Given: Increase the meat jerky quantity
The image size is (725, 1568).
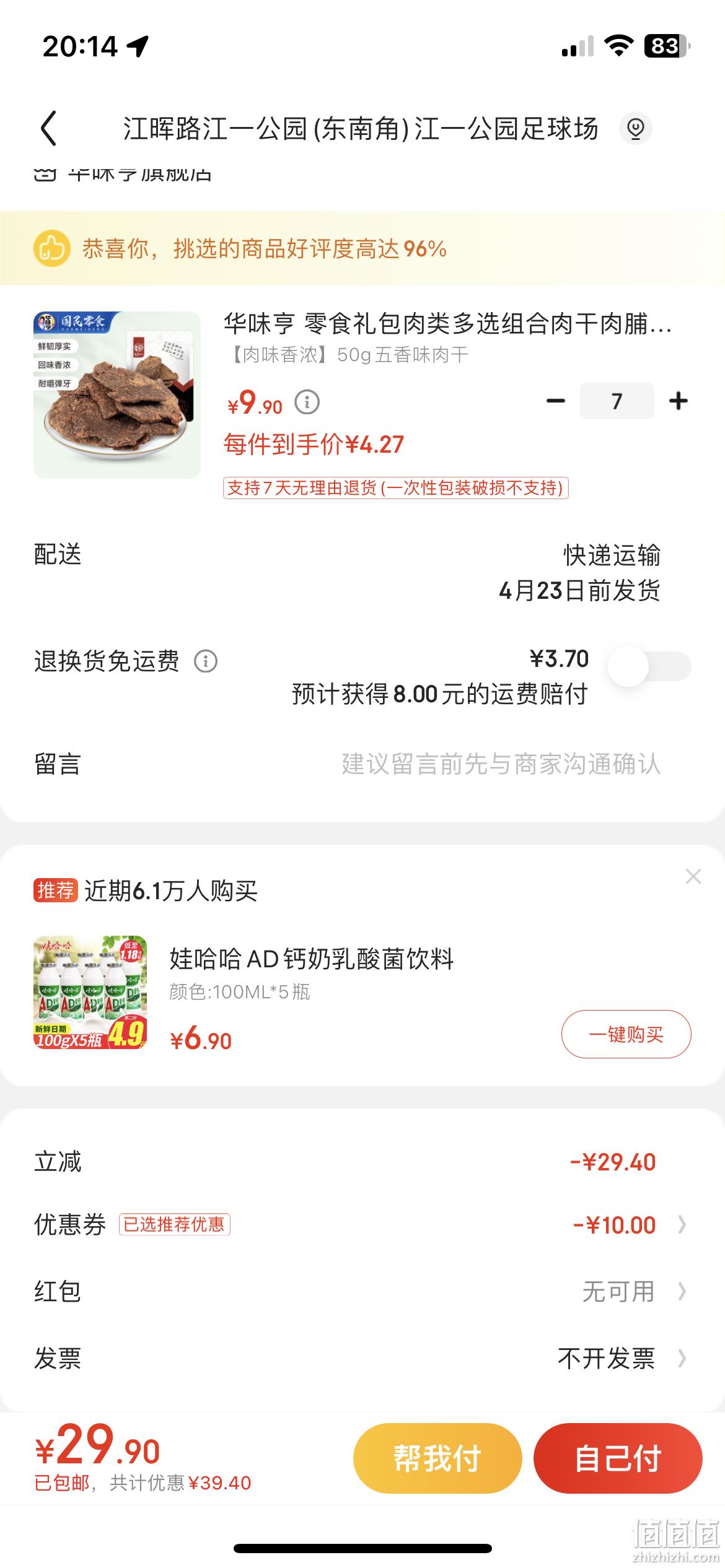Looking at the screenshot, I should pyautogui.click(x=679, y=401).
